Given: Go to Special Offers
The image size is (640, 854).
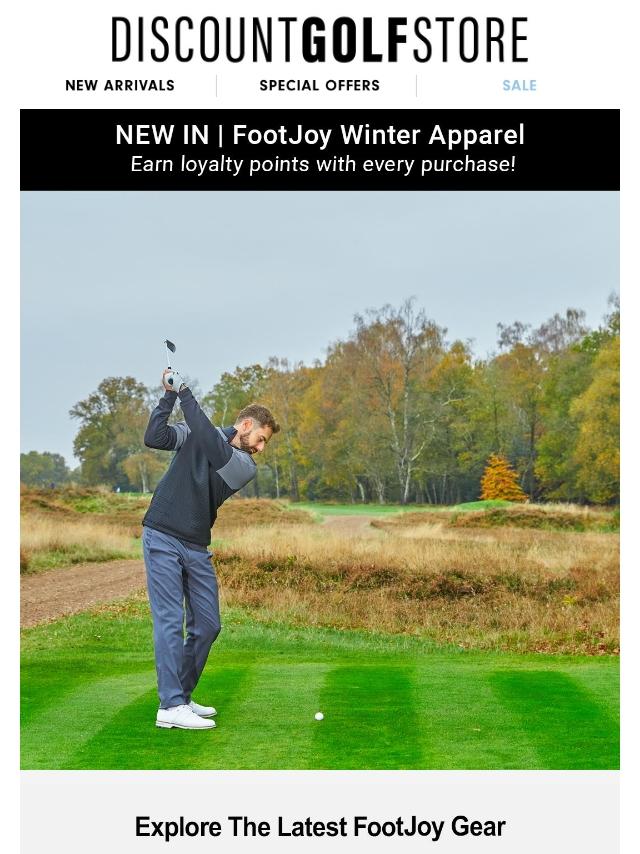Looking at the screenshot, I should [x=319, y=86].
